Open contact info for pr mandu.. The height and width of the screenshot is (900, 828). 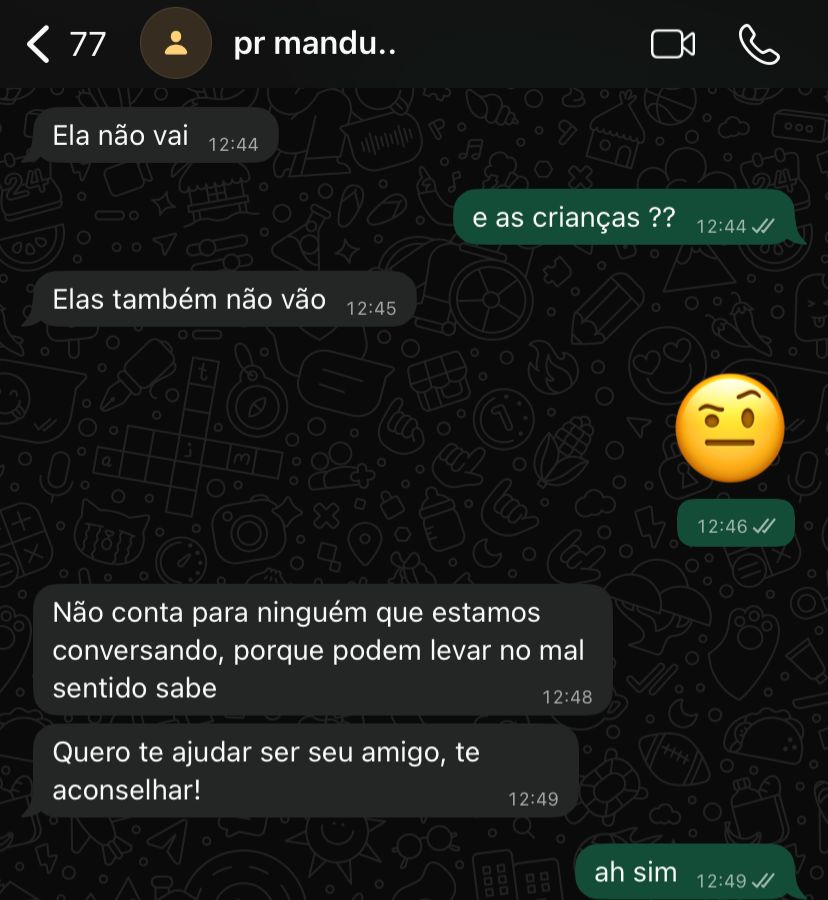[315, 45]
